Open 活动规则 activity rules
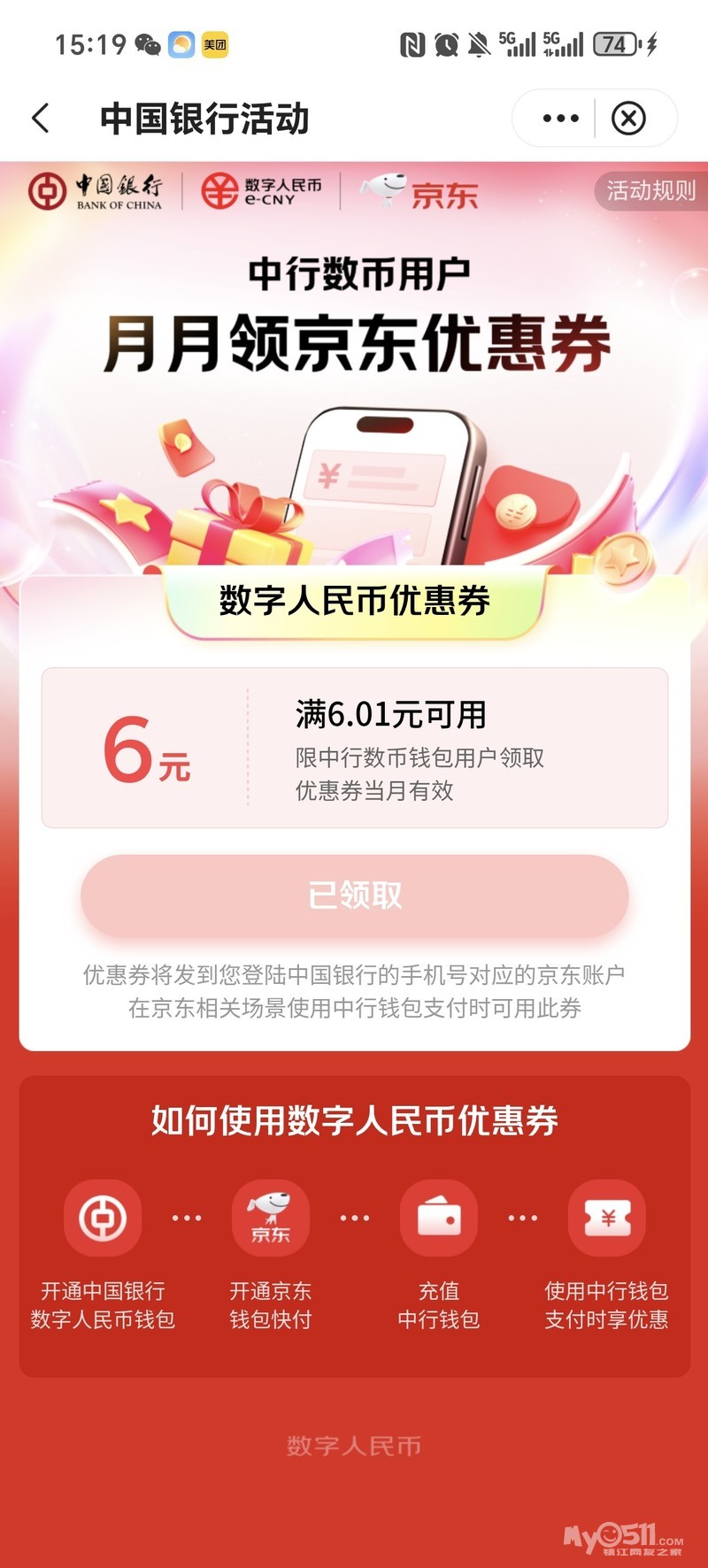 coord(650,190)
